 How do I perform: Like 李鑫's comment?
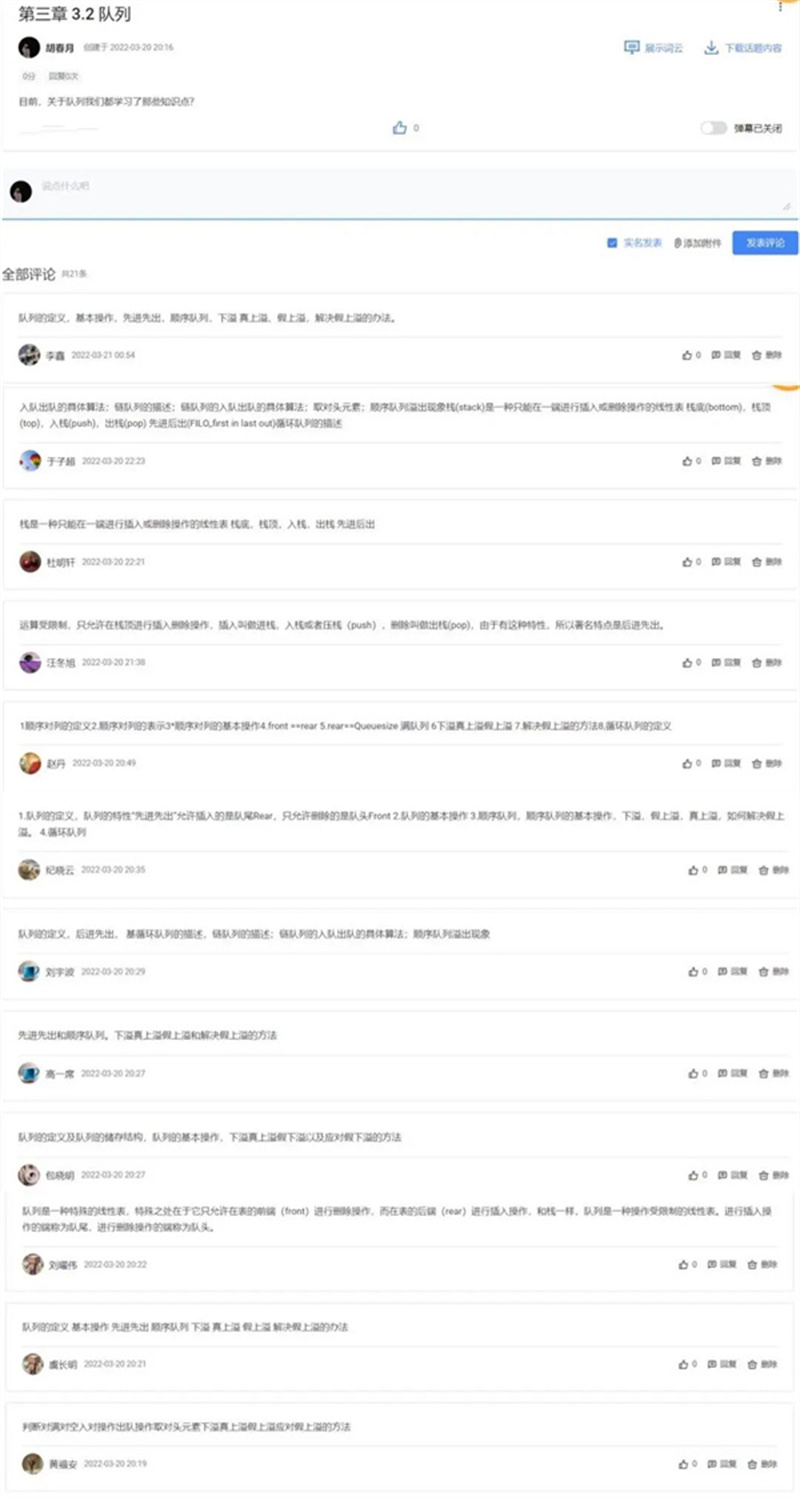[688, 355]
